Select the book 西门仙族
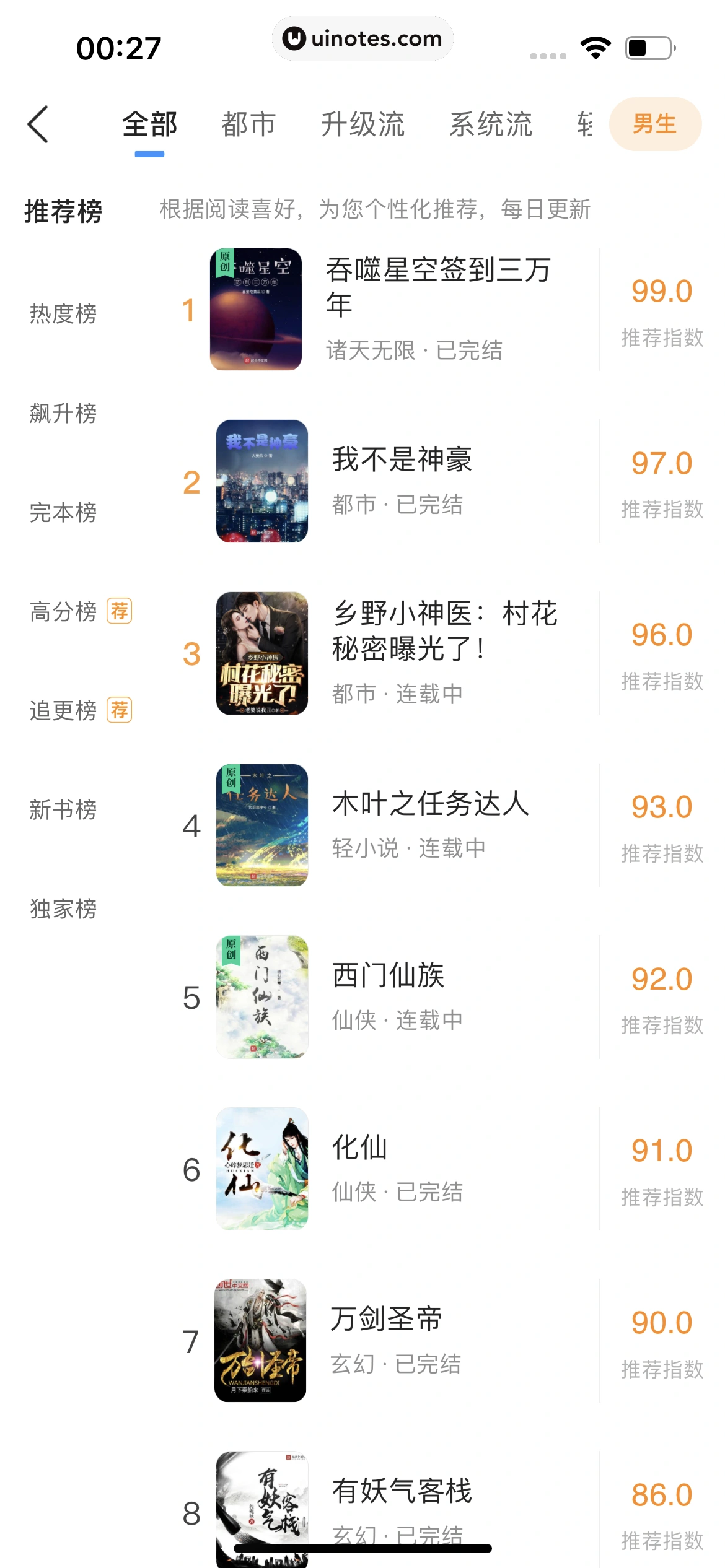Image resolution: width=725 pixels, height=1568 pixels. (x=388, y=976)
